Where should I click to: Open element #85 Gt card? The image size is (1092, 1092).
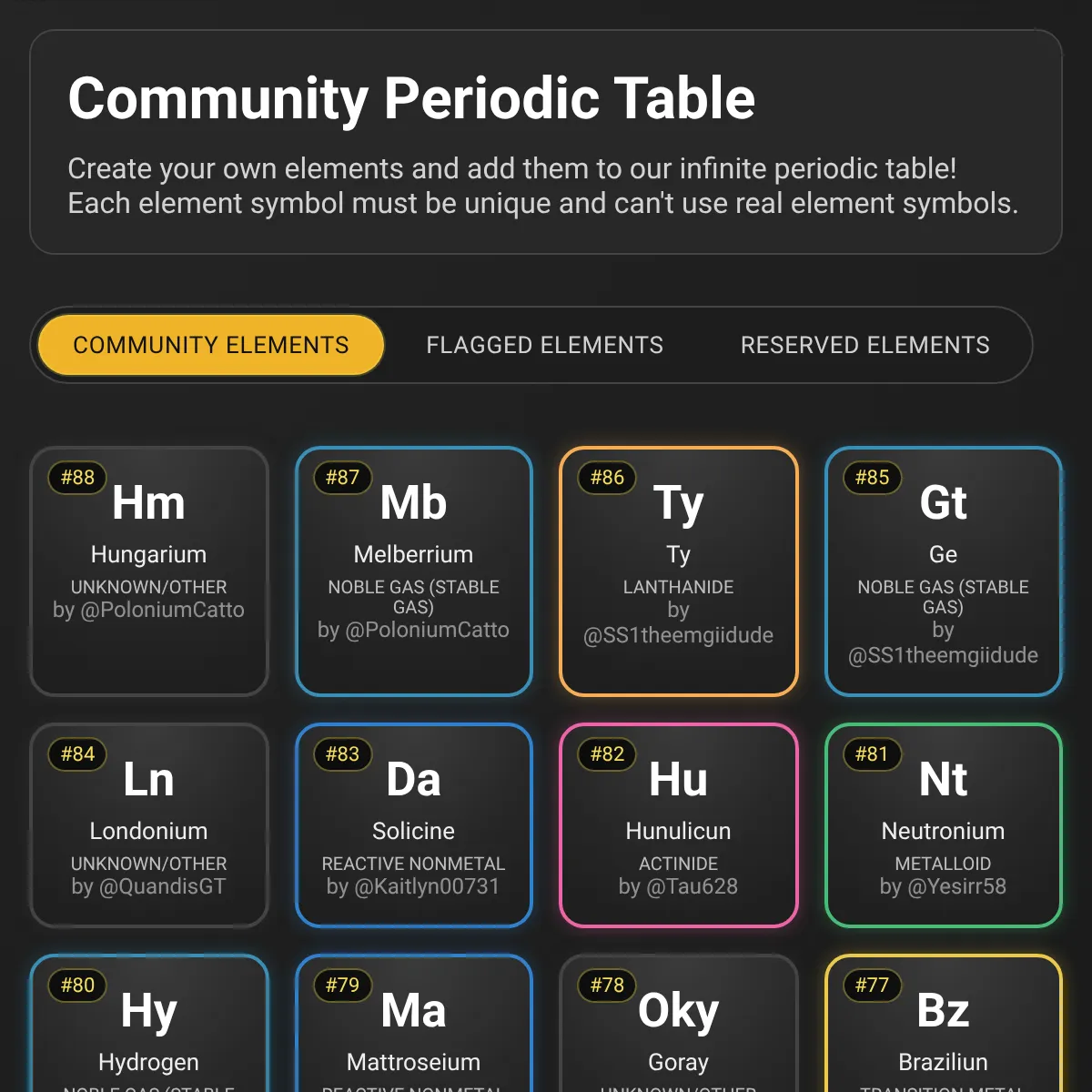pyautogui.click(x=944, y=571)
